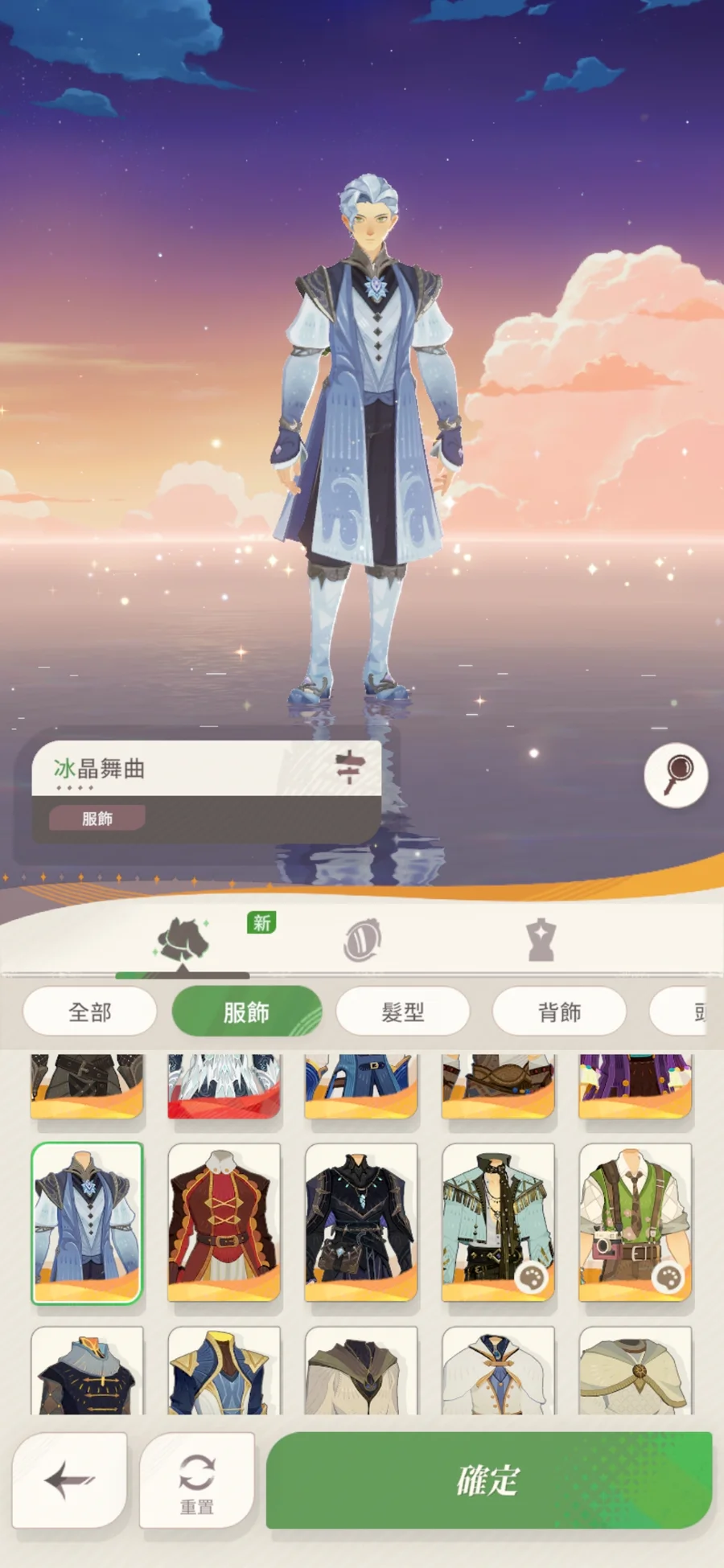
Task: Choose the green vest with camera outfit
Action: (635, 1221)
